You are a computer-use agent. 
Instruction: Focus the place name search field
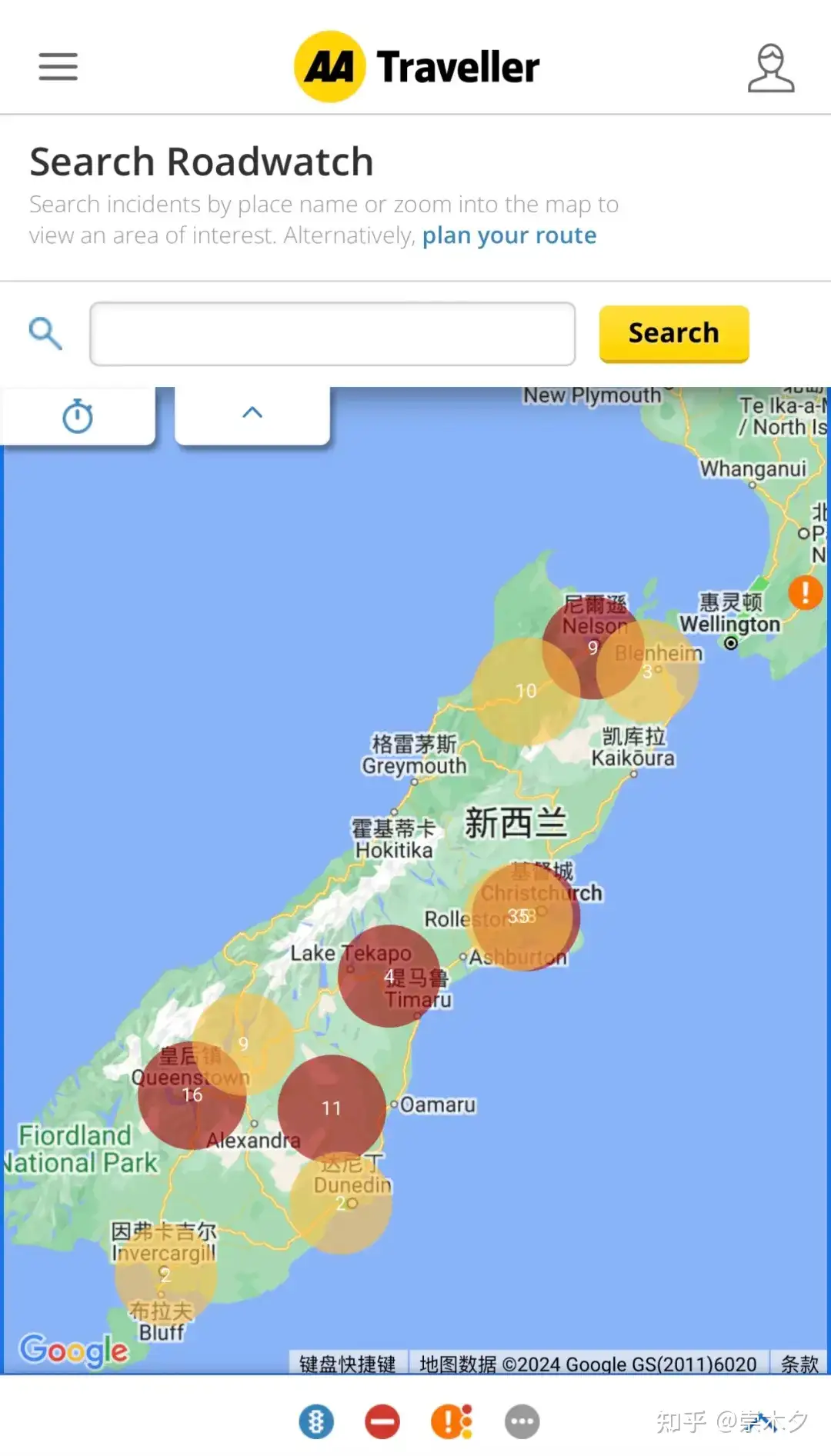pyautogui.click(x=332, y=334)
